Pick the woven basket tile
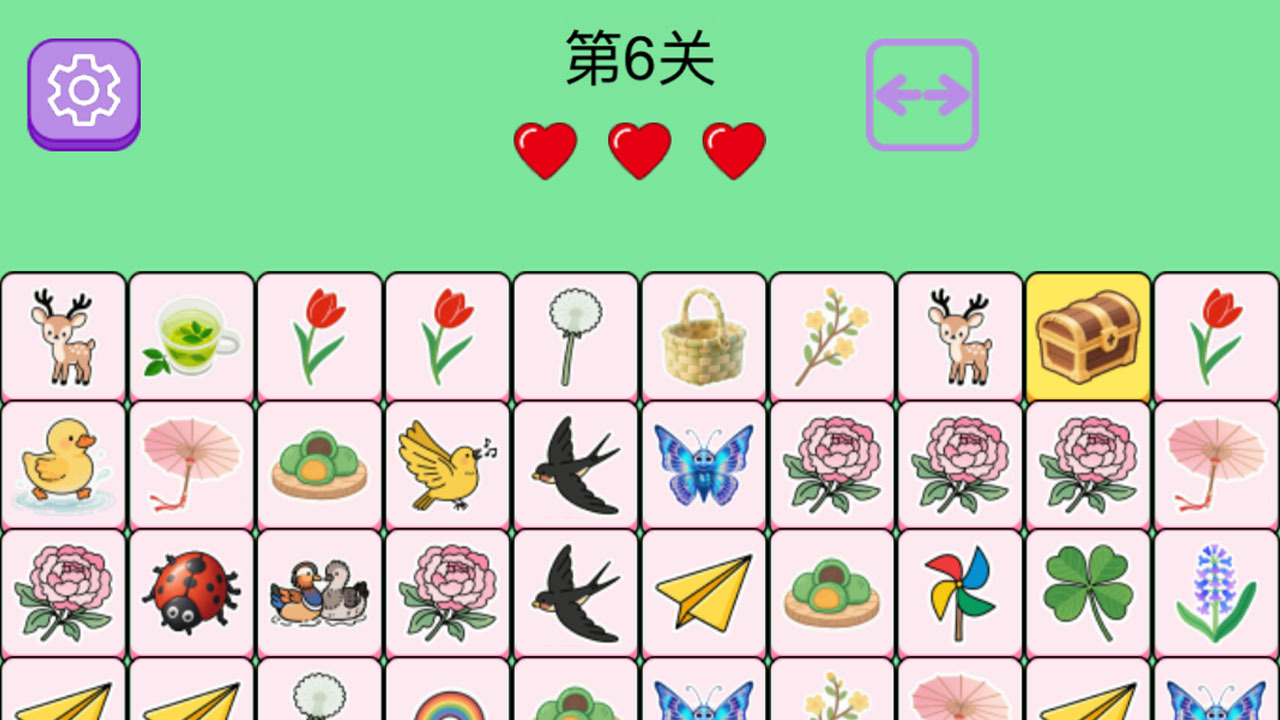The width and height of the screenshot is (1280, 720). pos(704,337)
